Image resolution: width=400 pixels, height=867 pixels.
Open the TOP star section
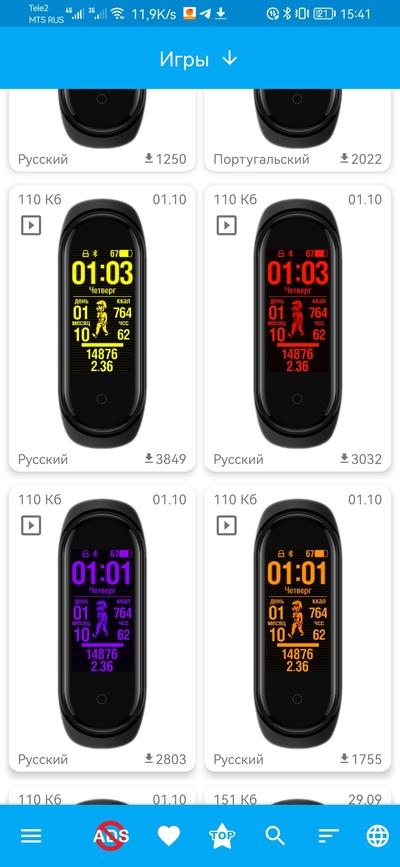(x=222, y=836)
